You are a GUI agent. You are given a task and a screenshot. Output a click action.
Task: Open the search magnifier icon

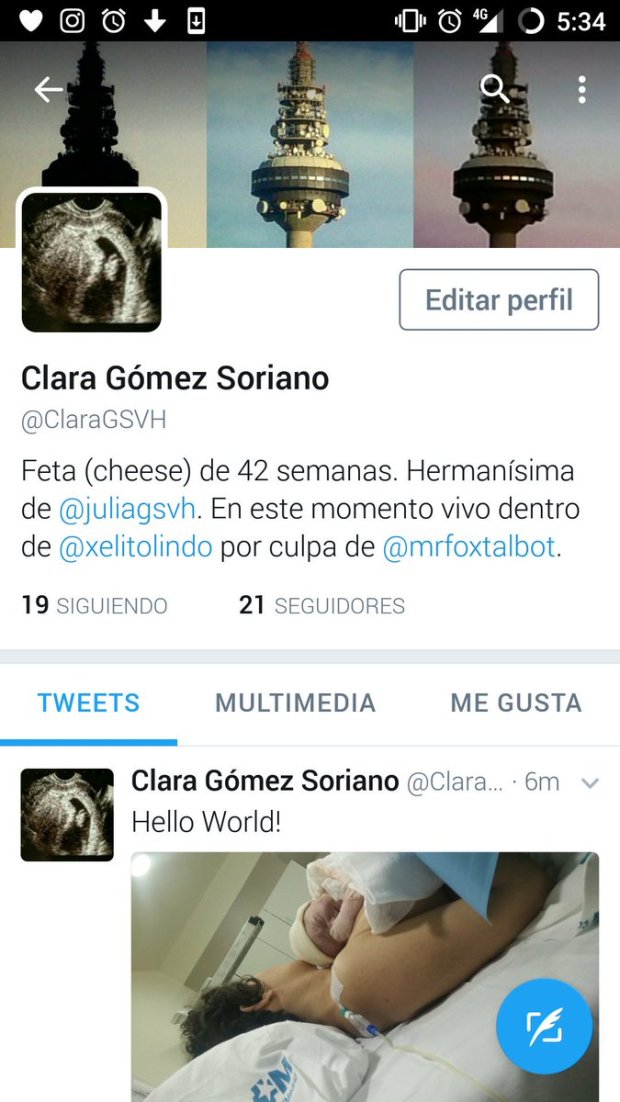click(495, 89)
